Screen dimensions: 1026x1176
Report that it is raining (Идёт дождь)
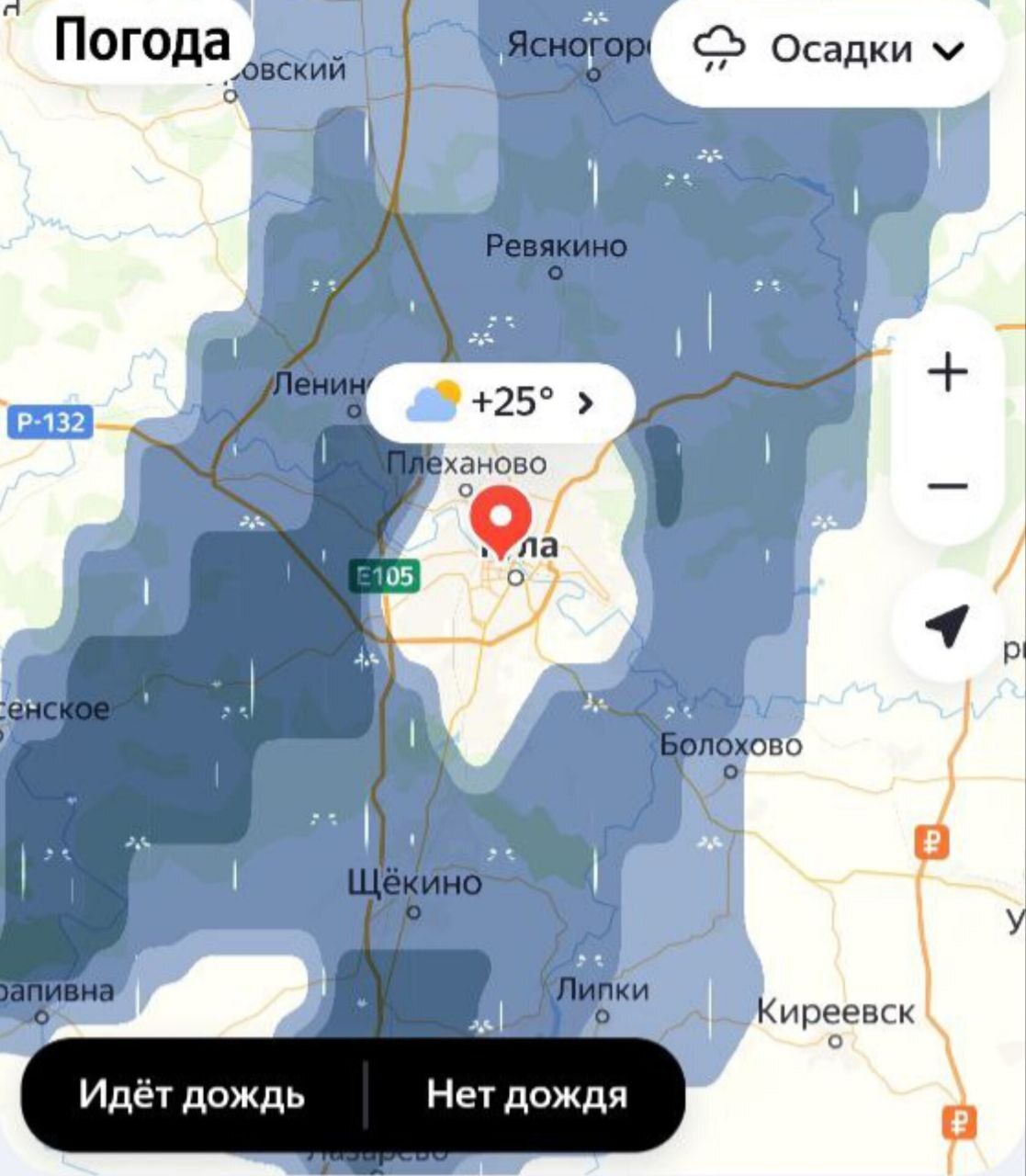(191, 1095)
